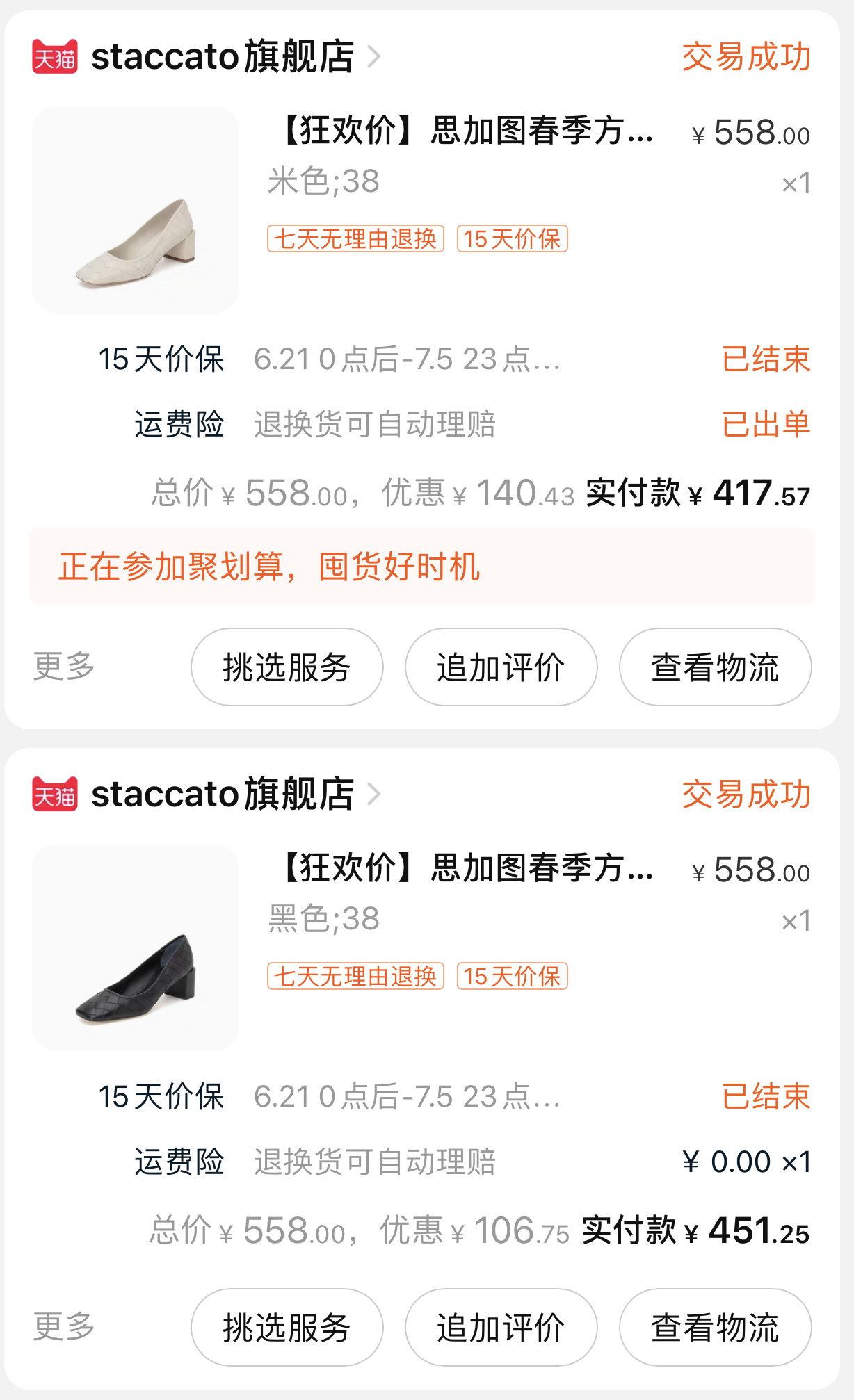854x1400 pixels.
Task: Open the 黑色;38 shoe product image
Action: pyautogui.click(x=136, y=947)
